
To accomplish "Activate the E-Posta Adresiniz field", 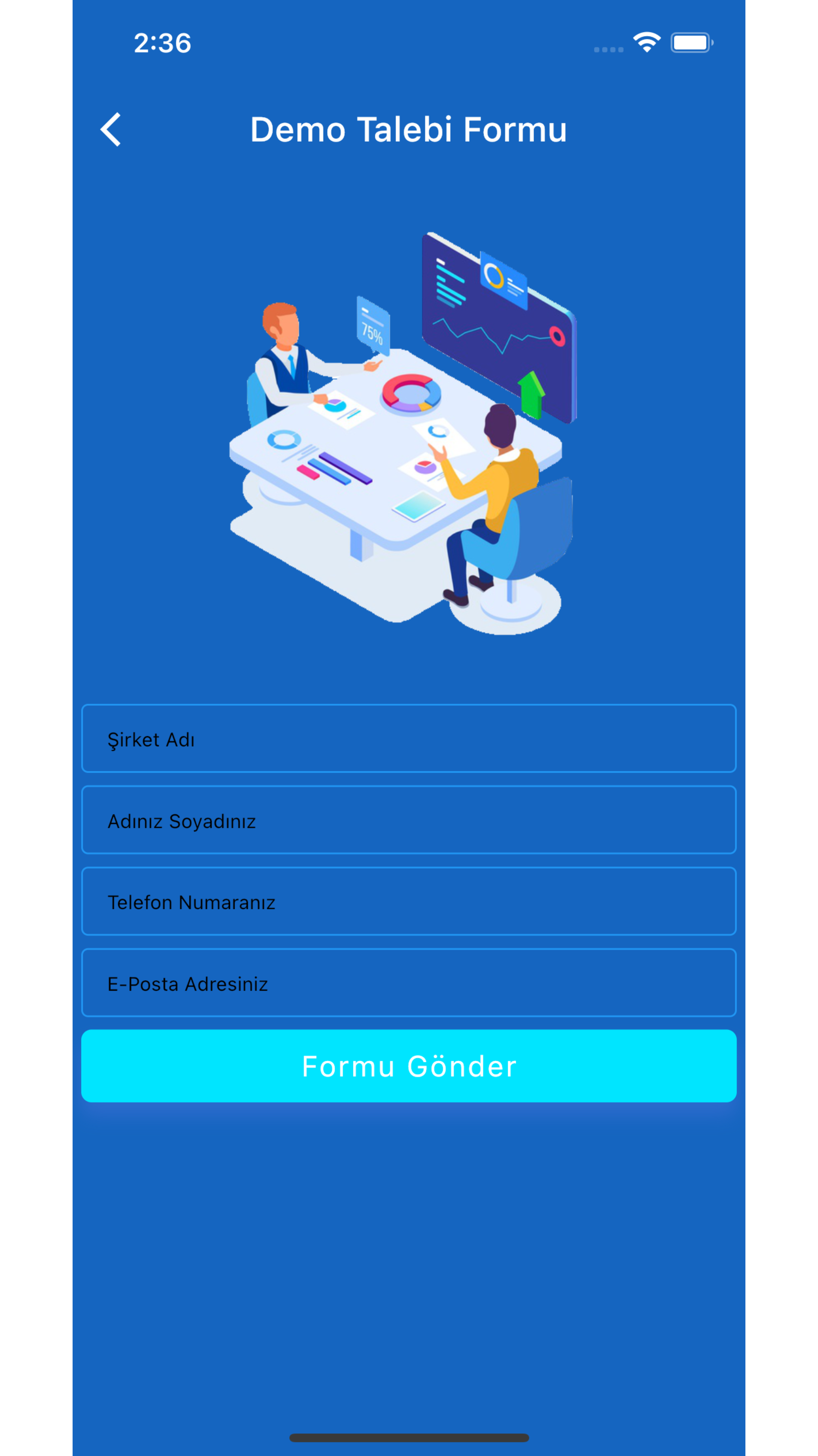I will point(408,983).
